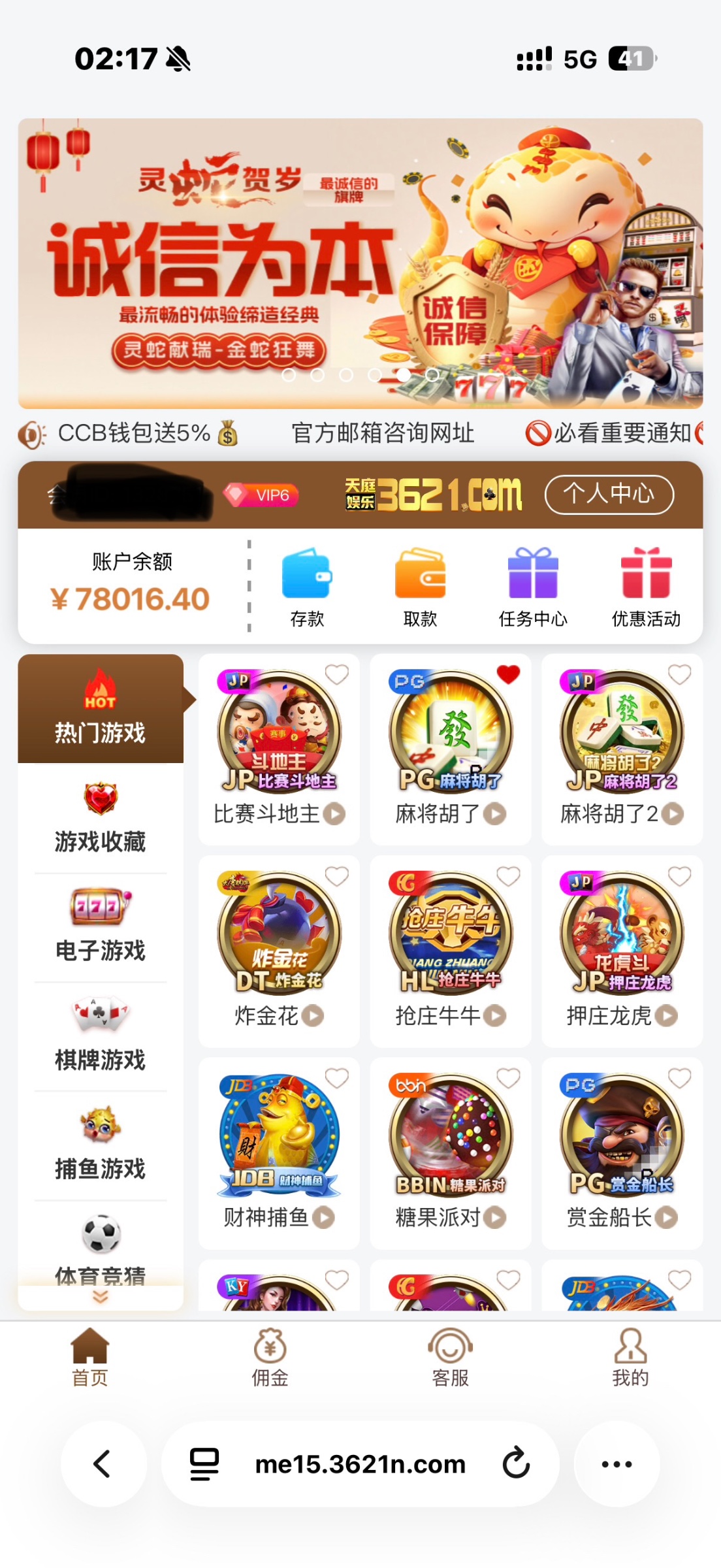This screenshot has width=721, height=1568.
Task: Select 捕鱼游戏 category
Action: tap(100, 1145)
